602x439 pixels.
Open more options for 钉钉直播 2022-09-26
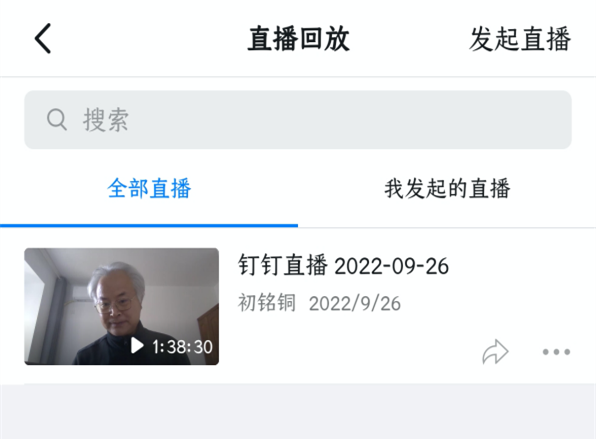pyautogui.click(x=556, y=351)
